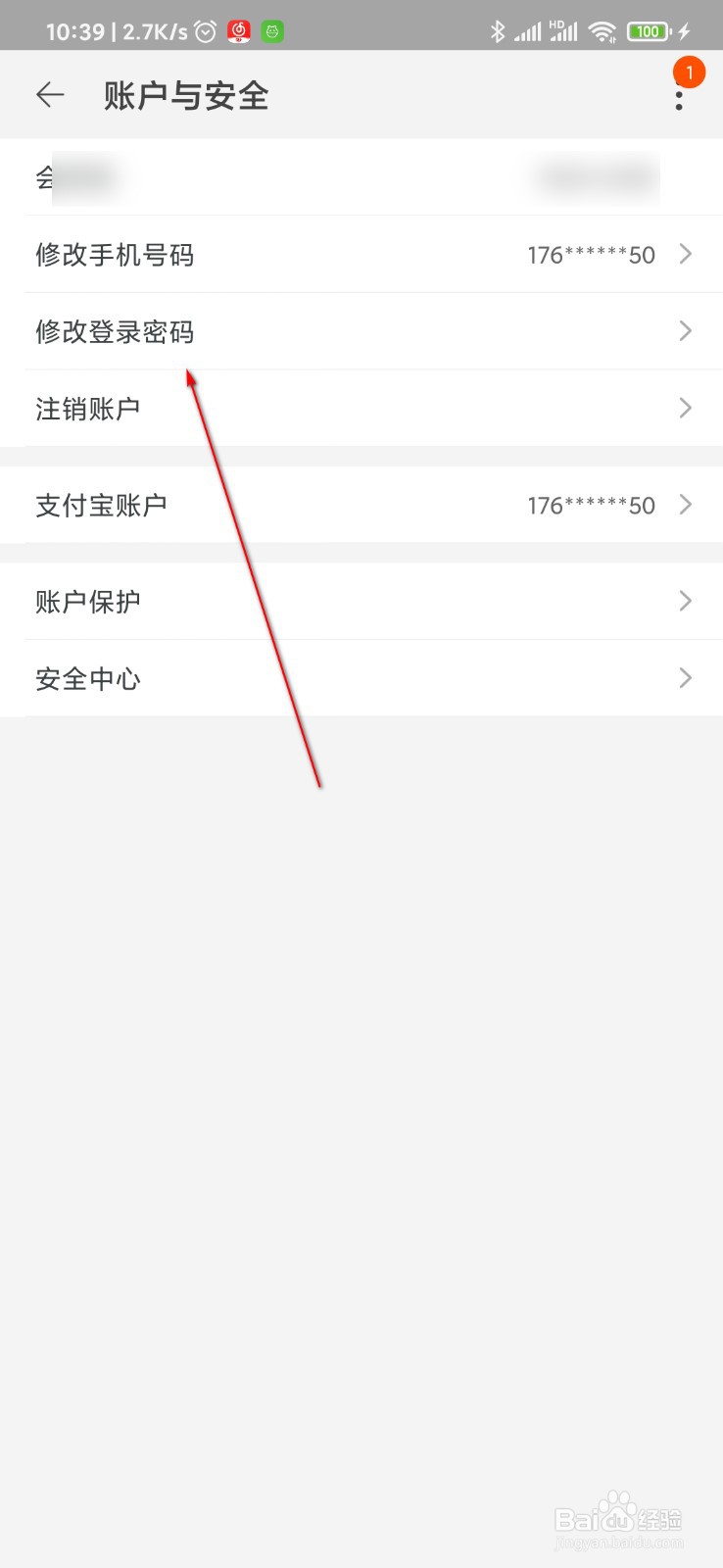The image size is (723, 1568).
Task: Tap the back arrow icon
Action: coord(50,94)
